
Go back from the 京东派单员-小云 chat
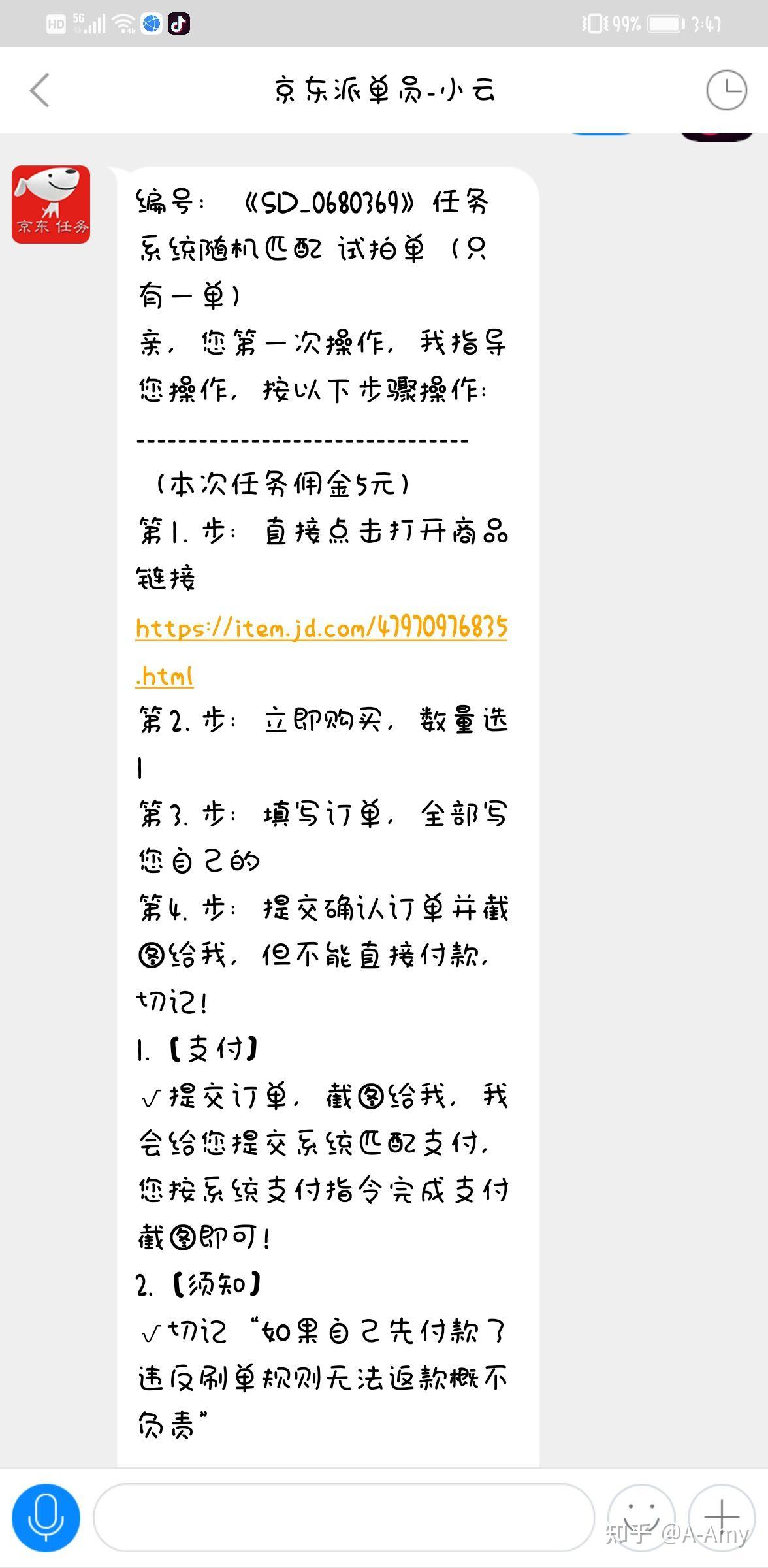coord(40,90)
